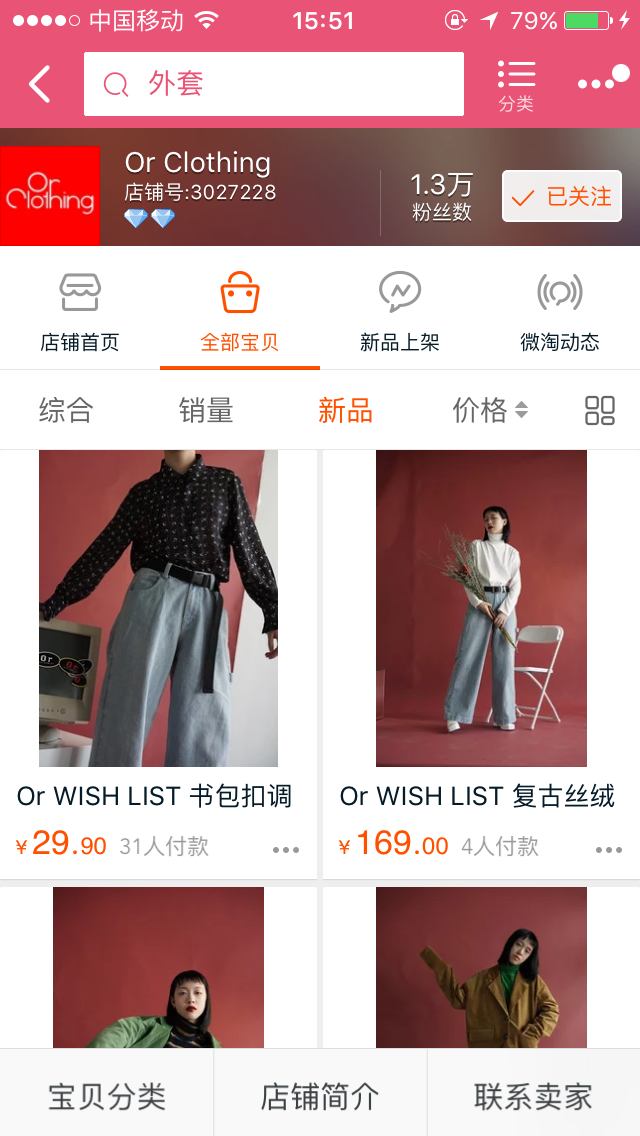Go to the 微淘动态 tab

(560, 310)
